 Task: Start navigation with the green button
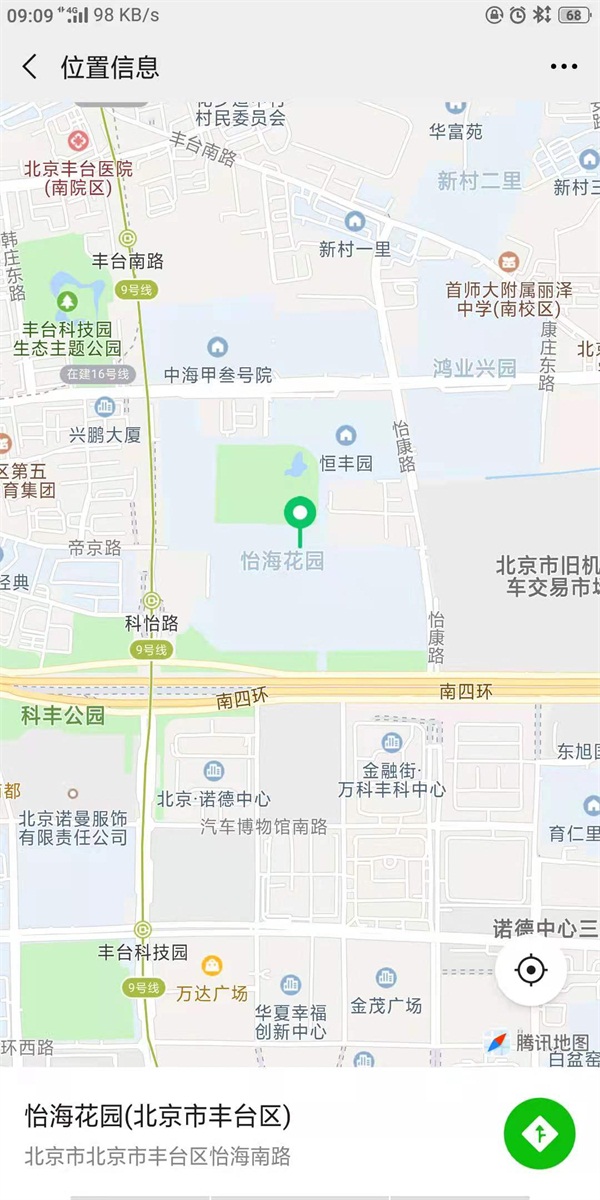[540, 1134]
